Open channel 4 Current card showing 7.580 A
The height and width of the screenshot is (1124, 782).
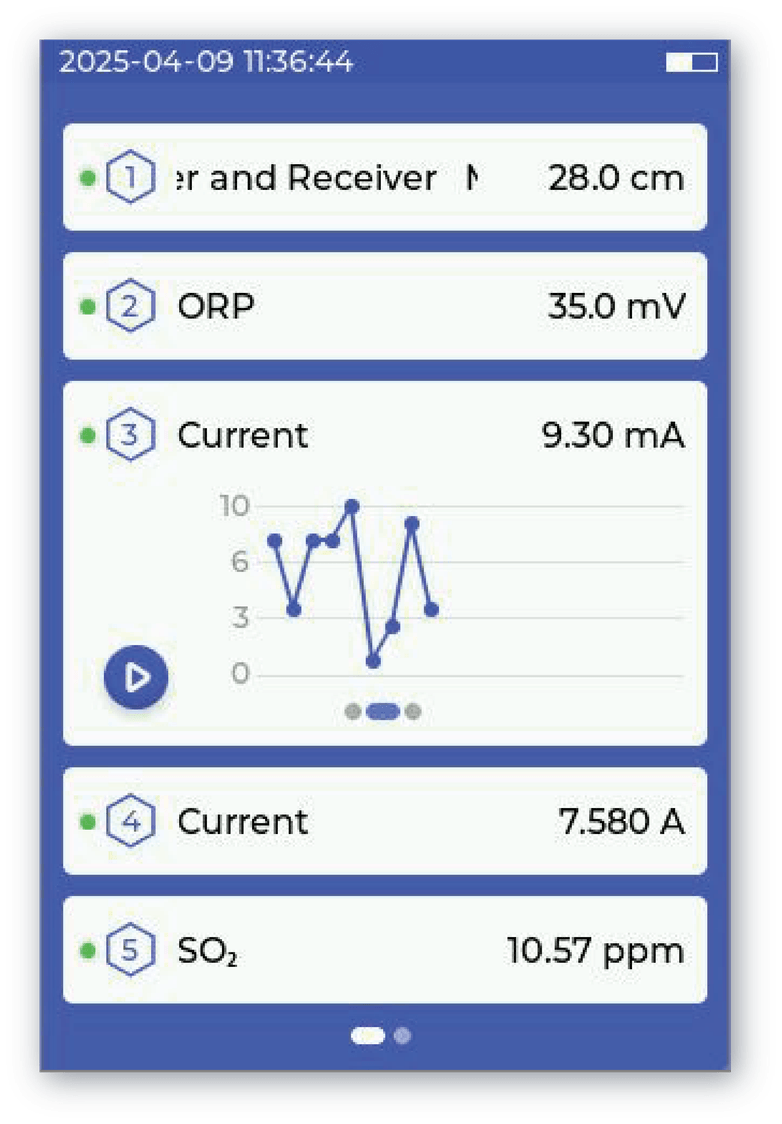tap(385, 821)
